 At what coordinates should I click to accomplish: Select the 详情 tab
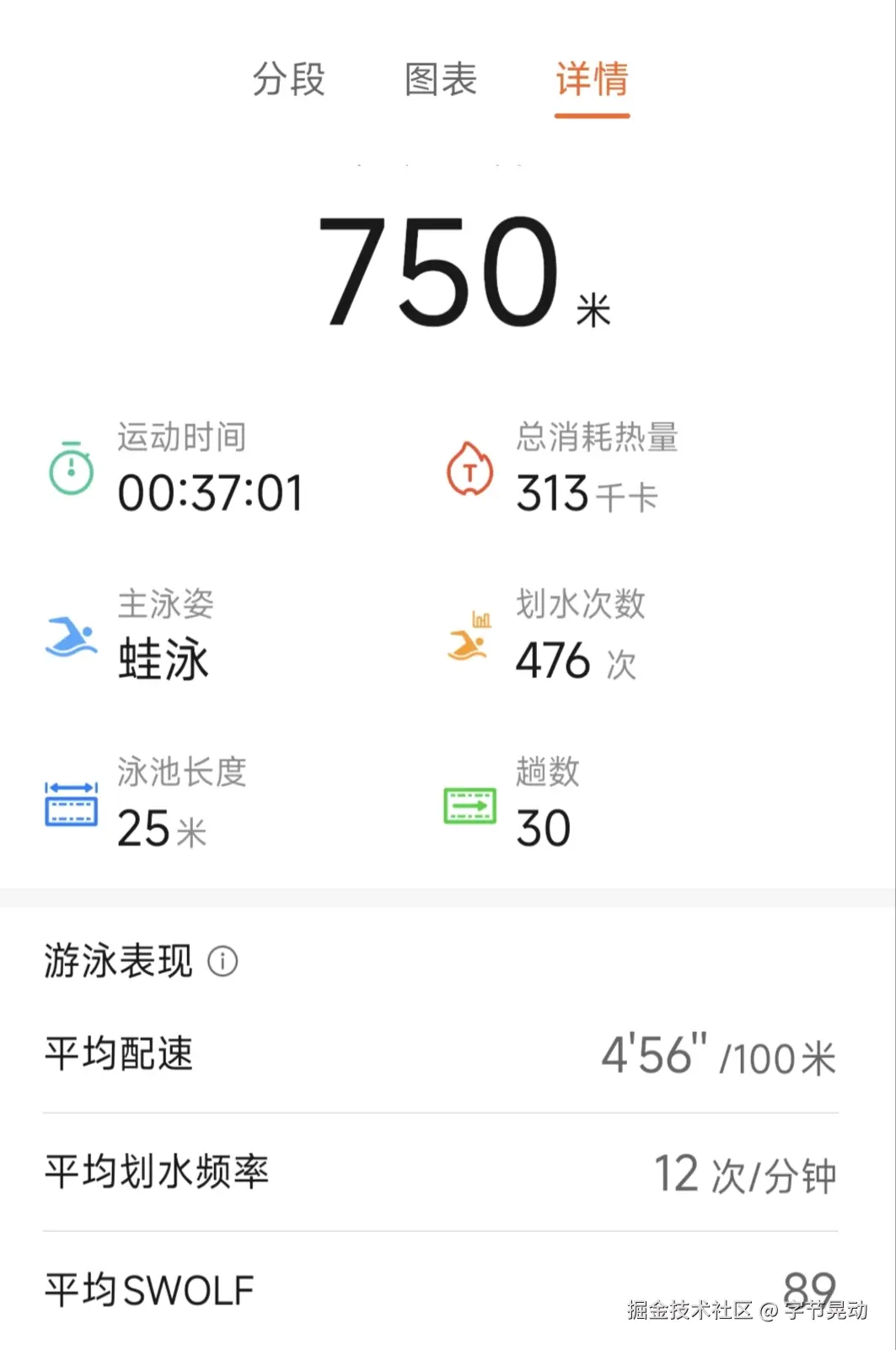click(591, 82)
